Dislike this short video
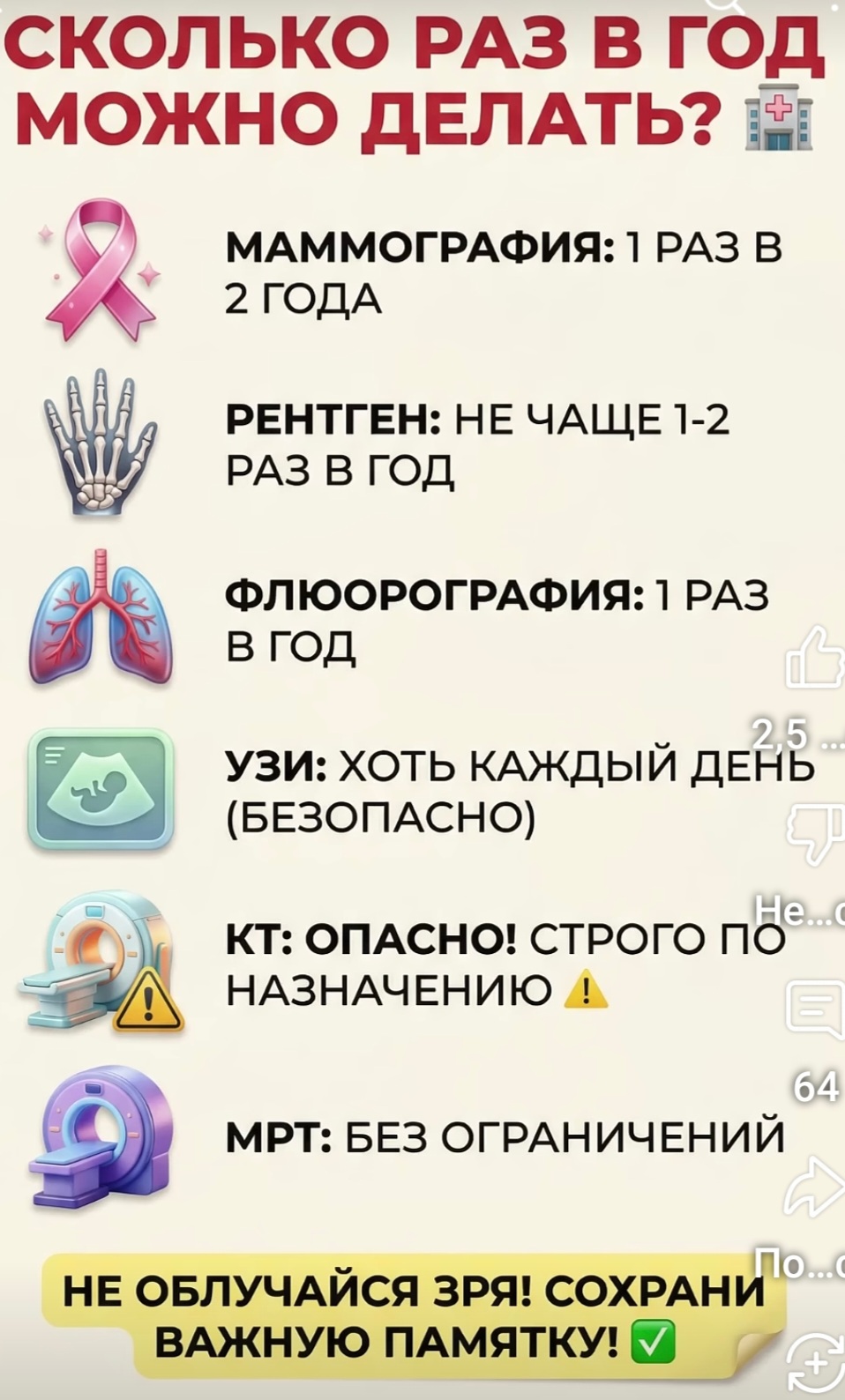The image size is (845, 1400). tap(816, 833)
